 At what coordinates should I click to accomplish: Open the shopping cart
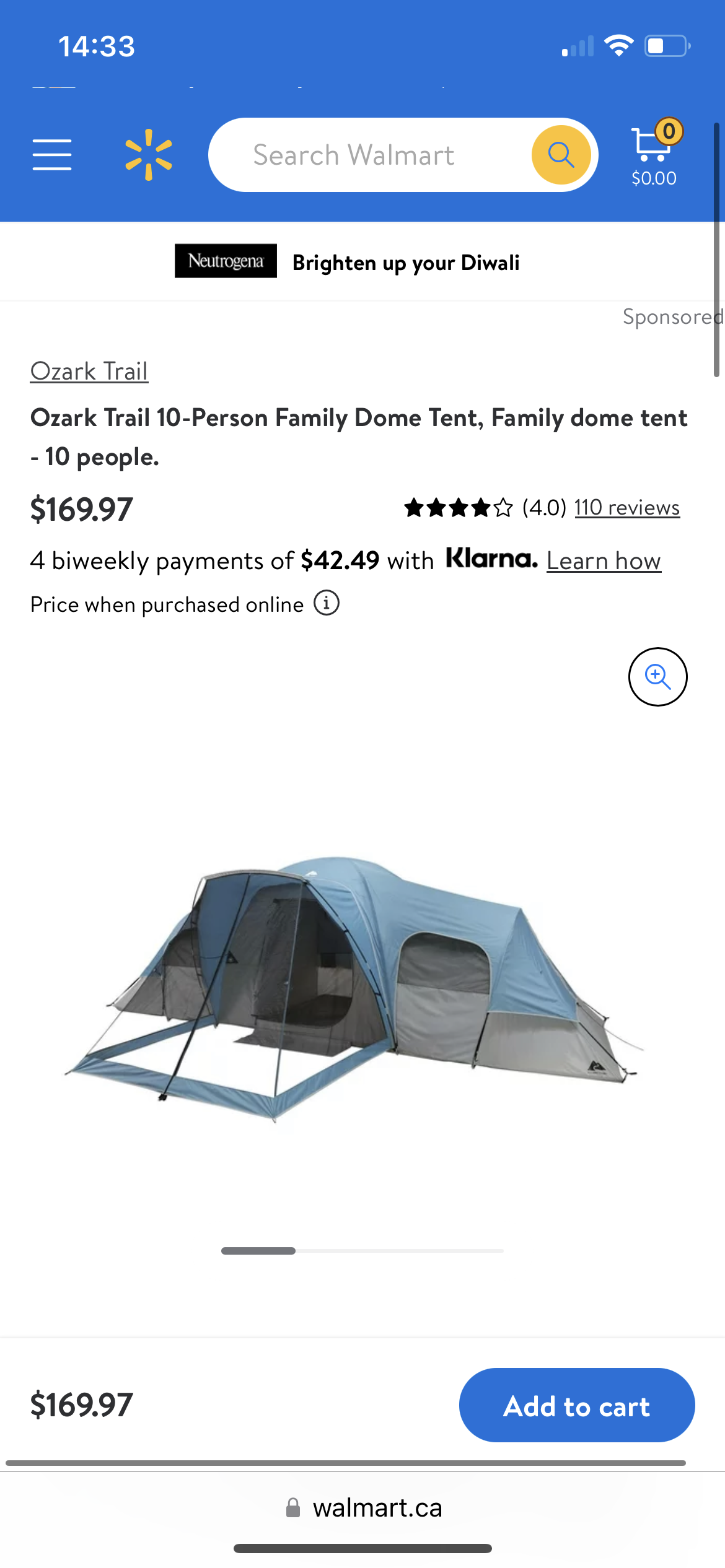(x=655, y=152)
